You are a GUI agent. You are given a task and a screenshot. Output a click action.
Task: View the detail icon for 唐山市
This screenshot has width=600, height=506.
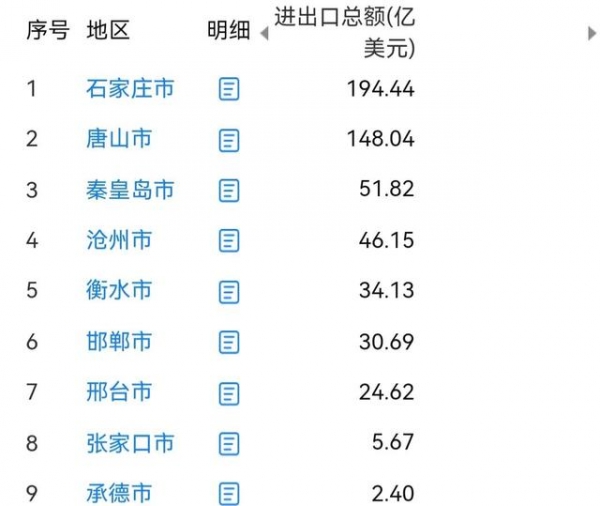229,140
